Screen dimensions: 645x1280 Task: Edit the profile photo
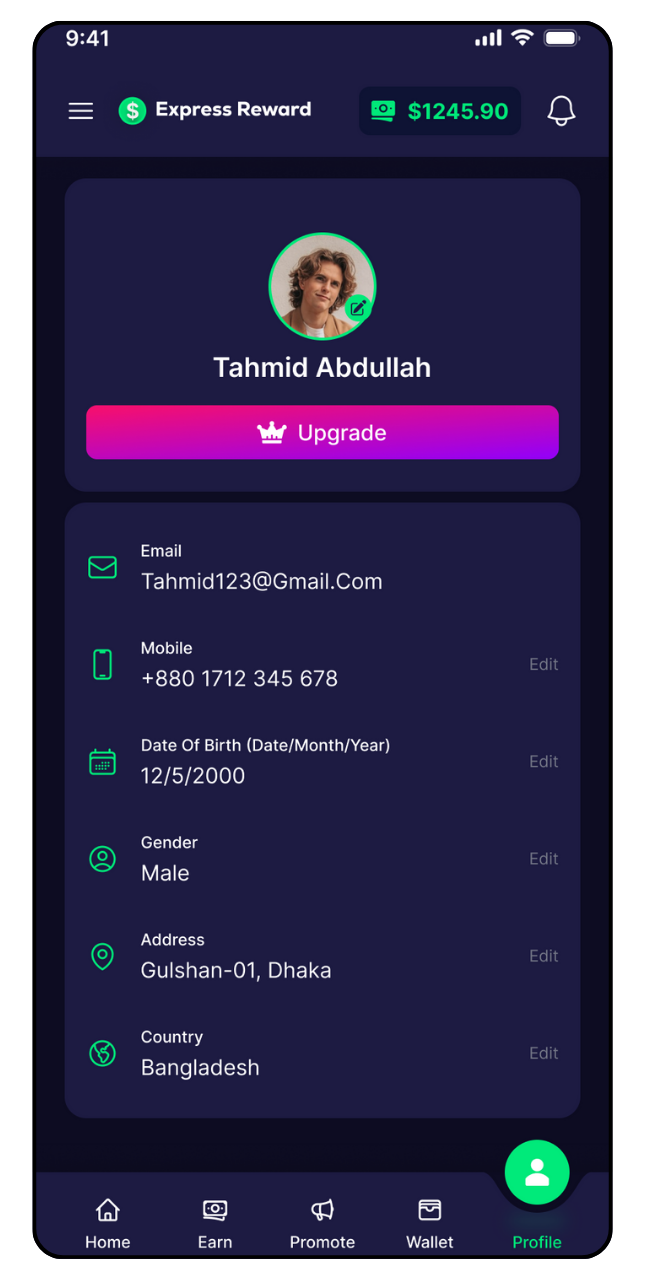click(x=358, y=307)
